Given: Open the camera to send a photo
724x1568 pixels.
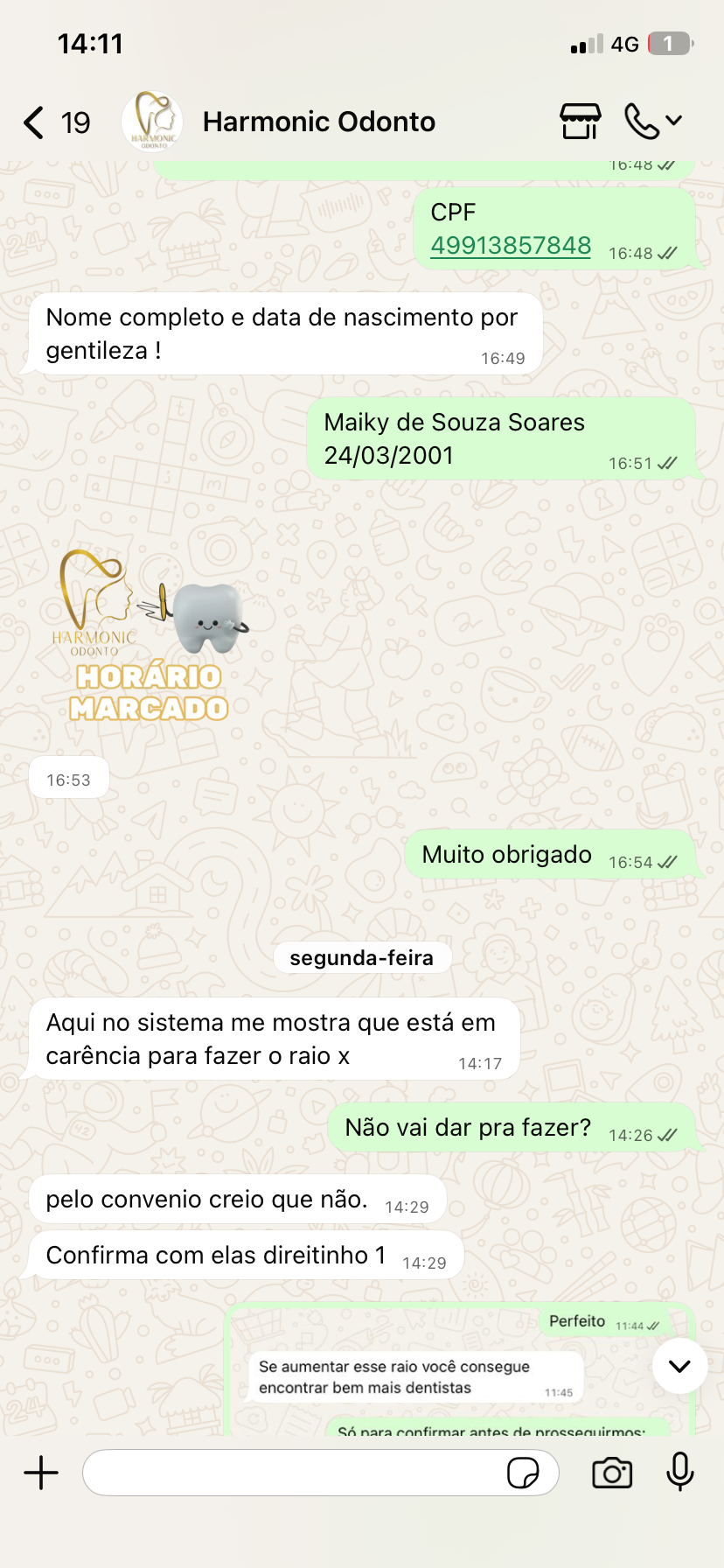Looking at the screenshot, I should 612,1473.
